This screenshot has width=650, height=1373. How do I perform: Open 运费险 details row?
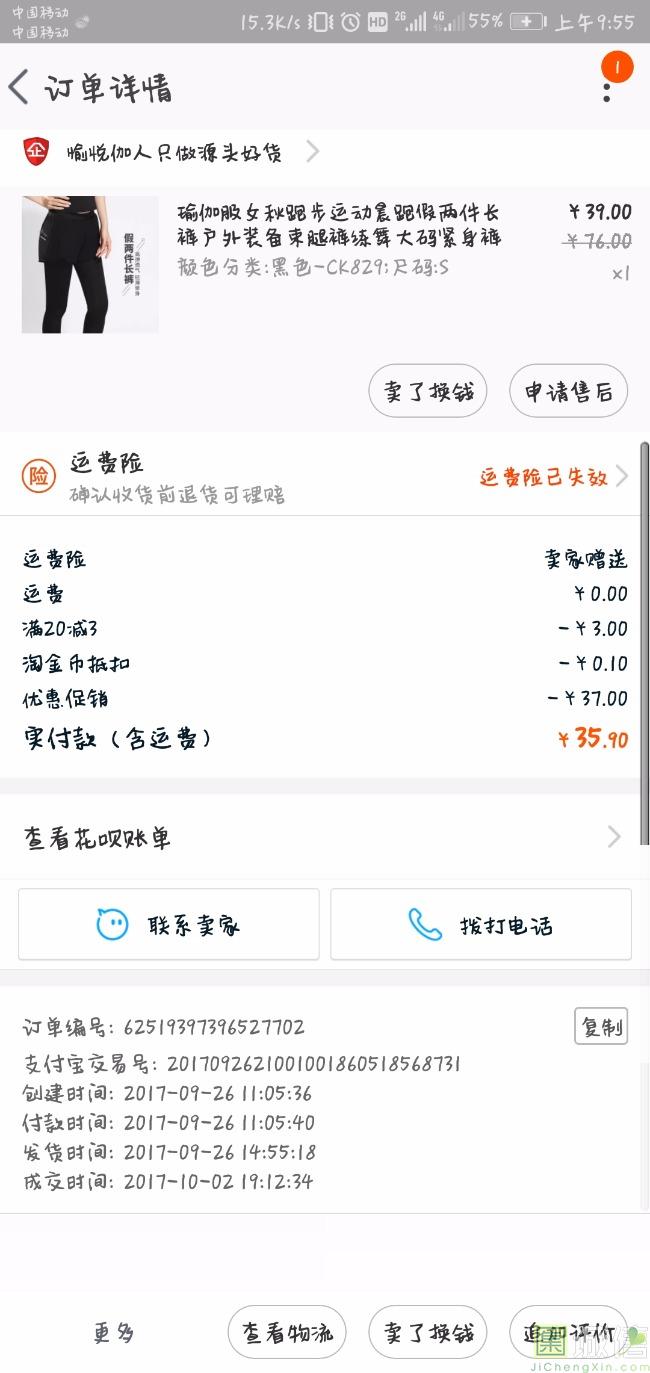(325, 477)
